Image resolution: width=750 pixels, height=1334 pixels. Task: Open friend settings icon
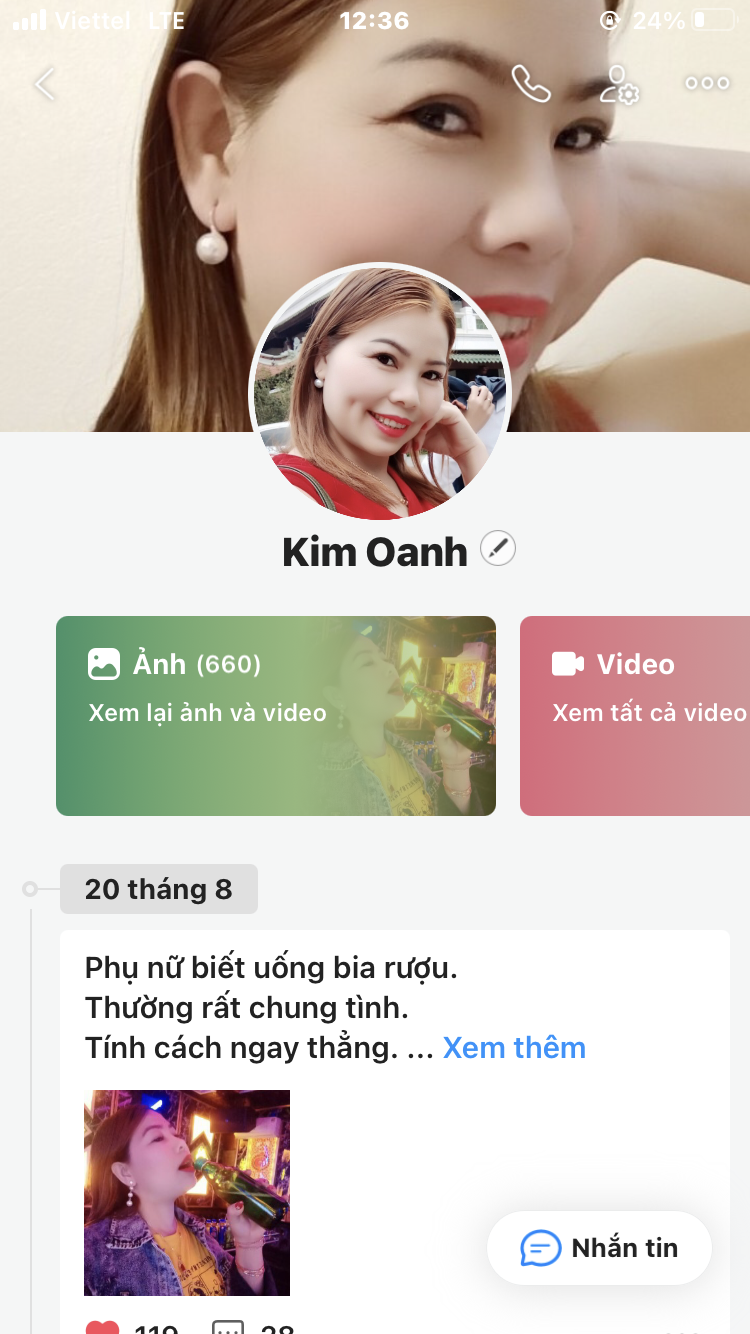(x=619, y=84)
